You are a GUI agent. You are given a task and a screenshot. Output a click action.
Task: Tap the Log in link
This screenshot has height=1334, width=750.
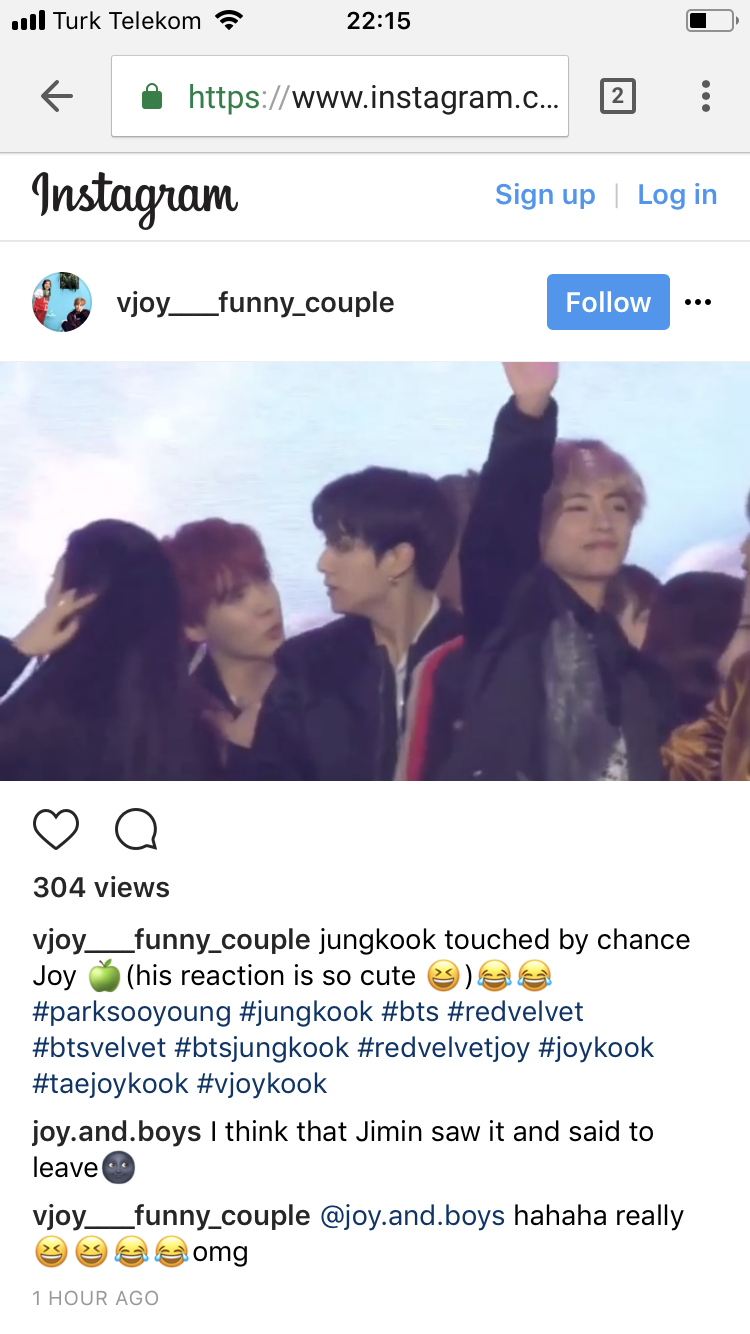pyautogui.click(x=677, y=195)
